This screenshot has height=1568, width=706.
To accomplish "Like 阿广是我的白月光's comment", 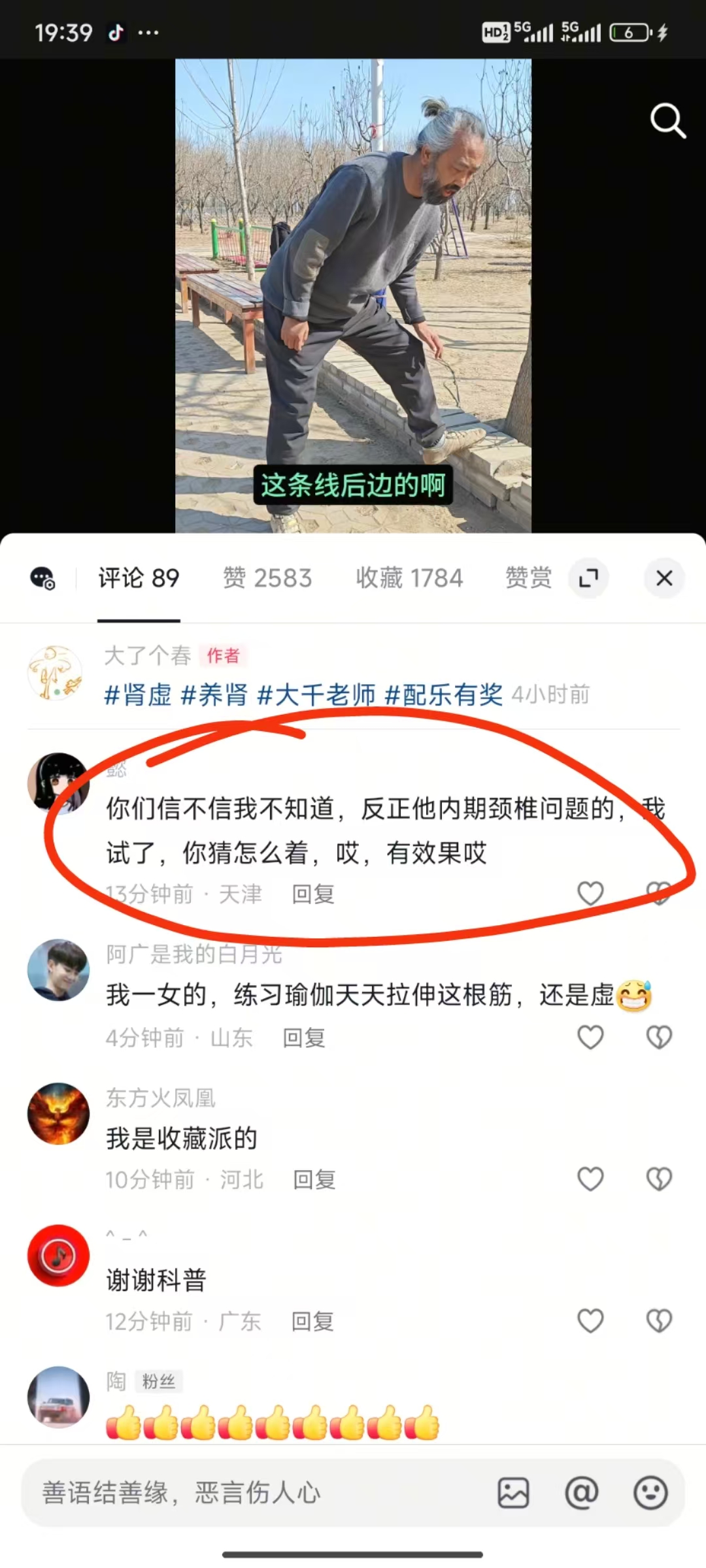I will [x=590, y=1037].
